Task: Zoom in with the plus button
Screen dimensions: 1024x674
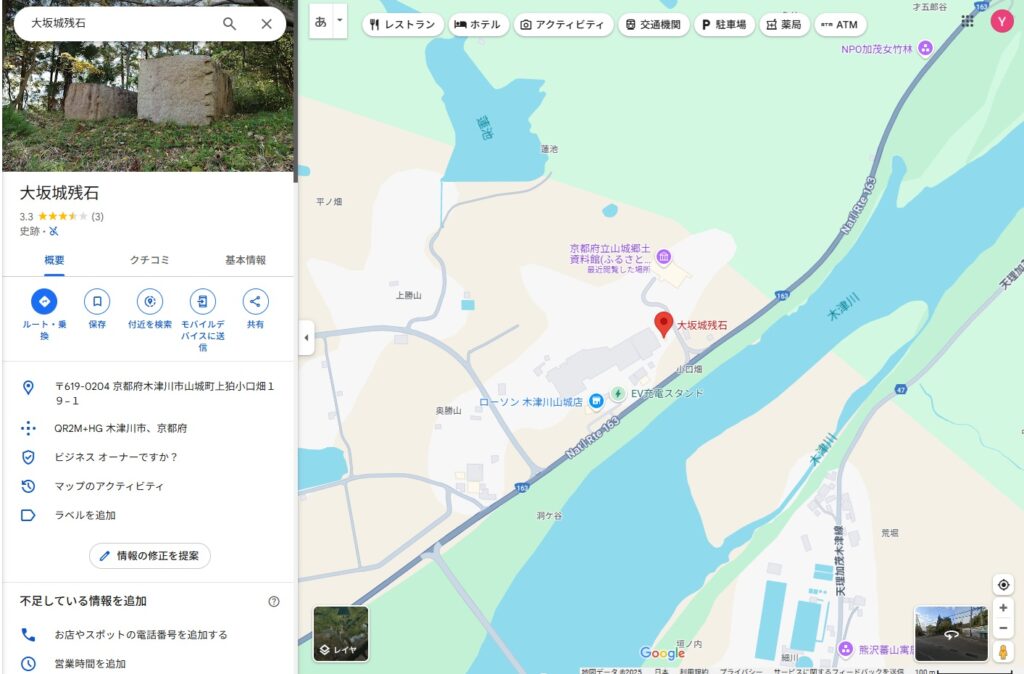Action: 1003,608
